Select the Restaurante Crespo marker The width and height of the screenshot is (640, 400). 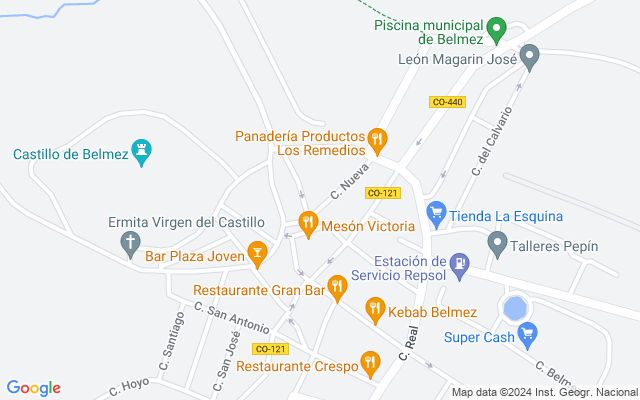370,364
